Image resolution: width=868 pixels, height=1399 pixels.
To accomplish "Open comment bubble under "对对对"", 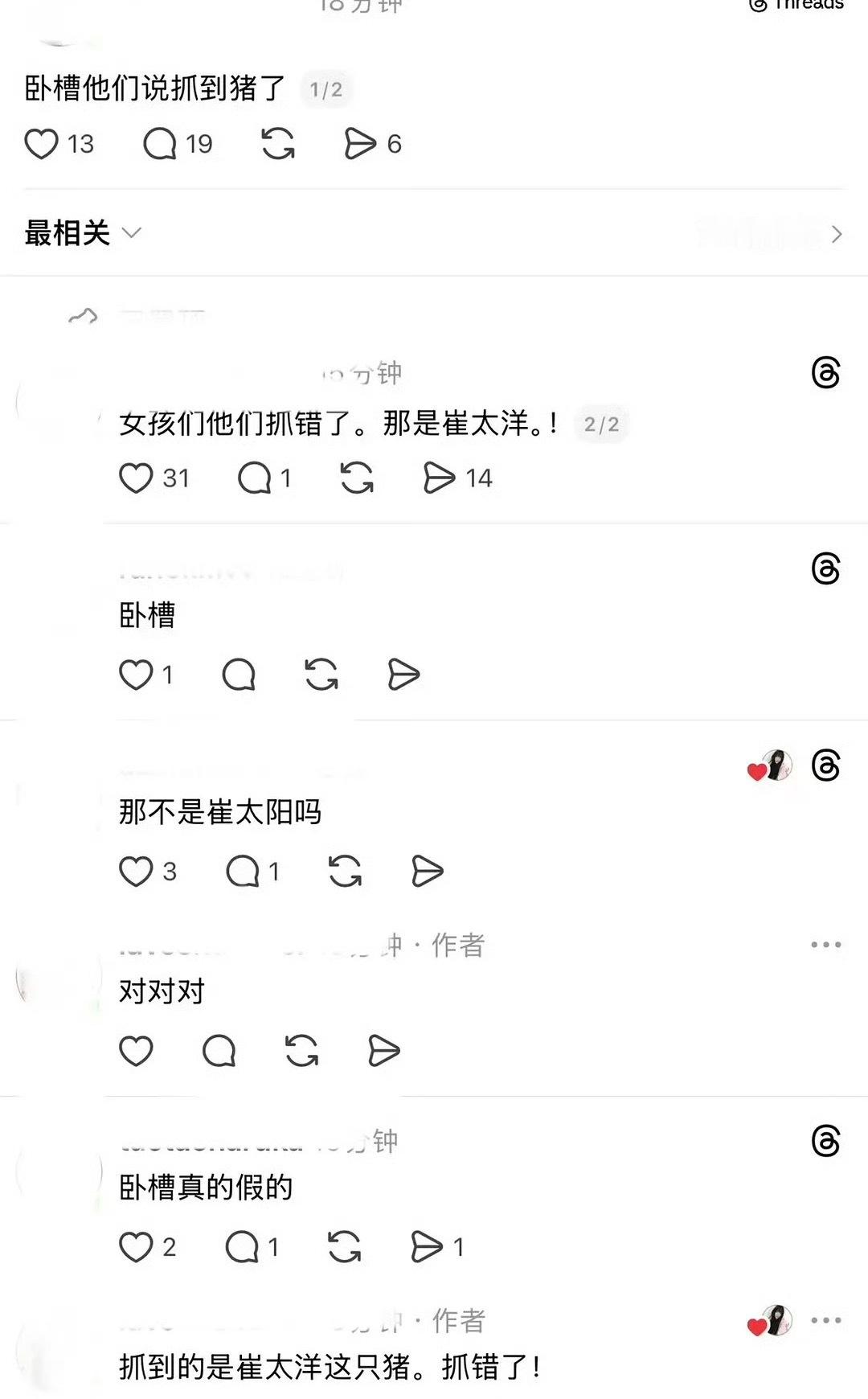I will coord(217,1049).
